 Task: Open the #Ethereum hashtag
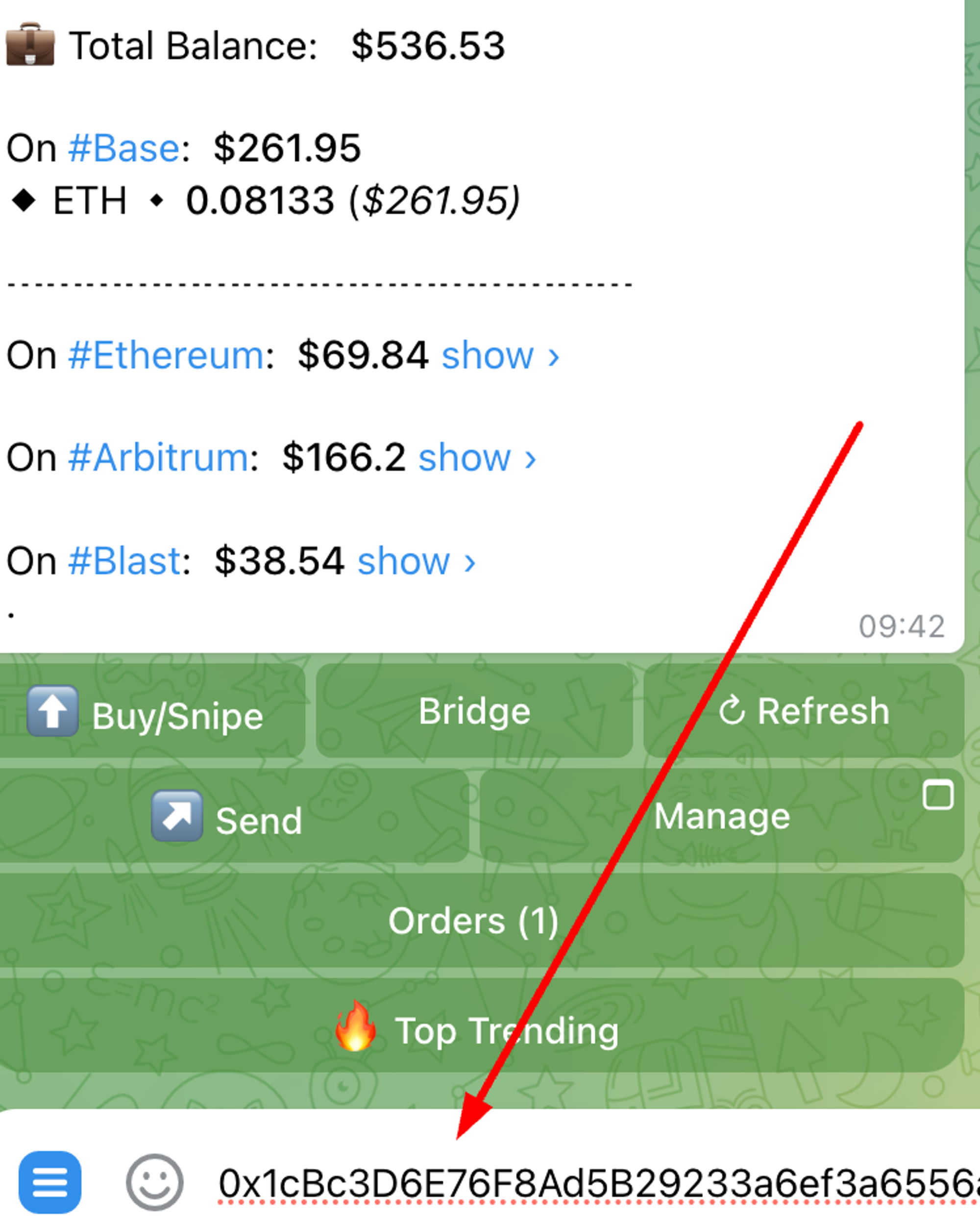(x=166, y=356)
